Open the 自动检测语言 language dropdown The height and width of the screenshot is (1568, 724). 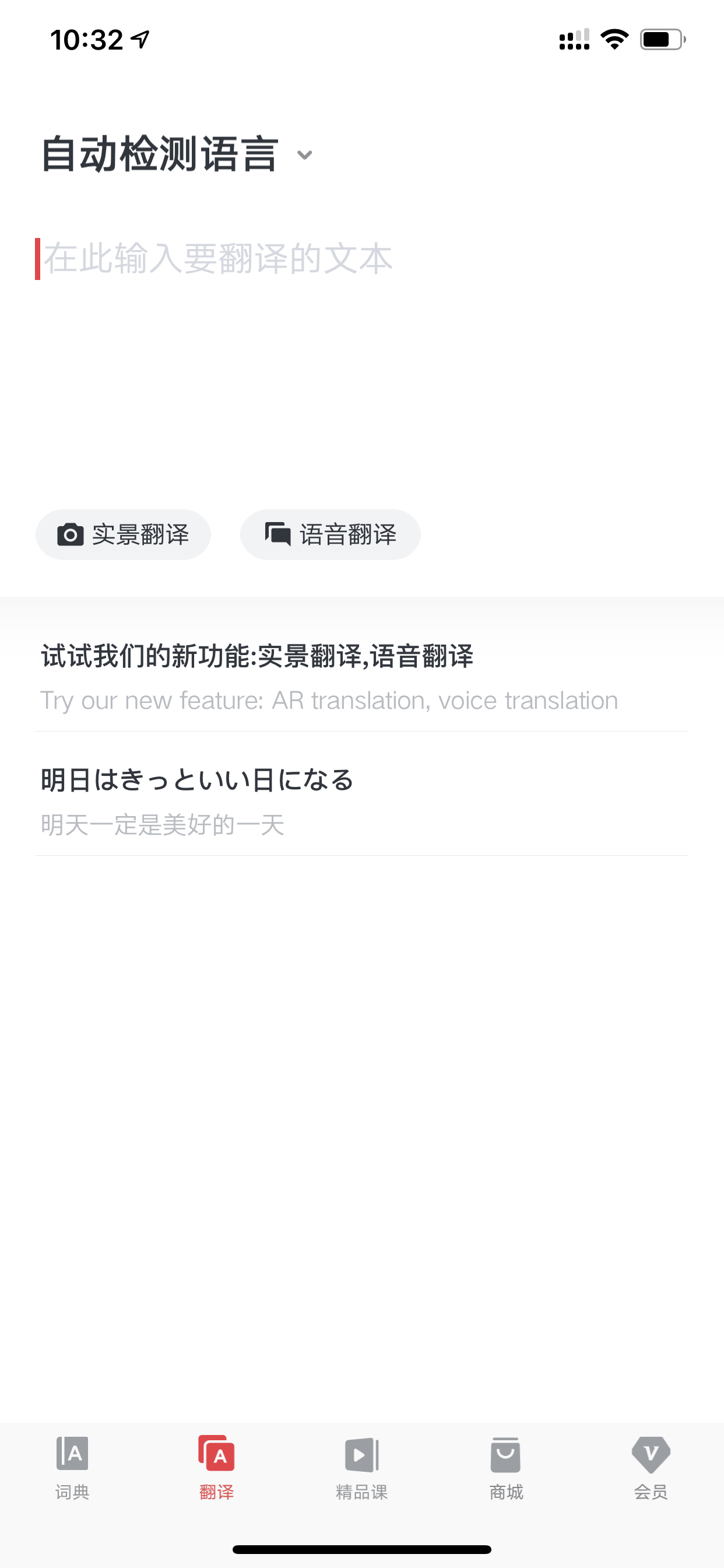[177, 154]
